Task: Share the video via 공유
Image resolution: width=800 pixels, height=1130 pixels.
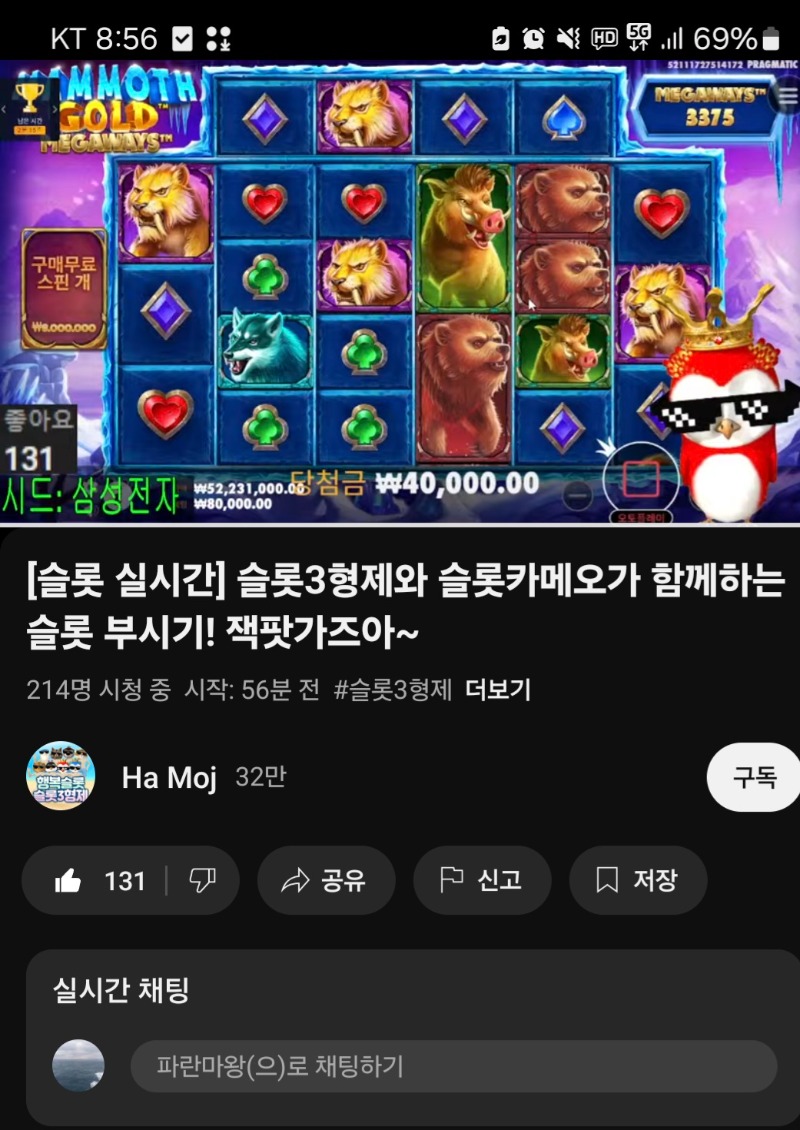Action: [x=326, y=880]
